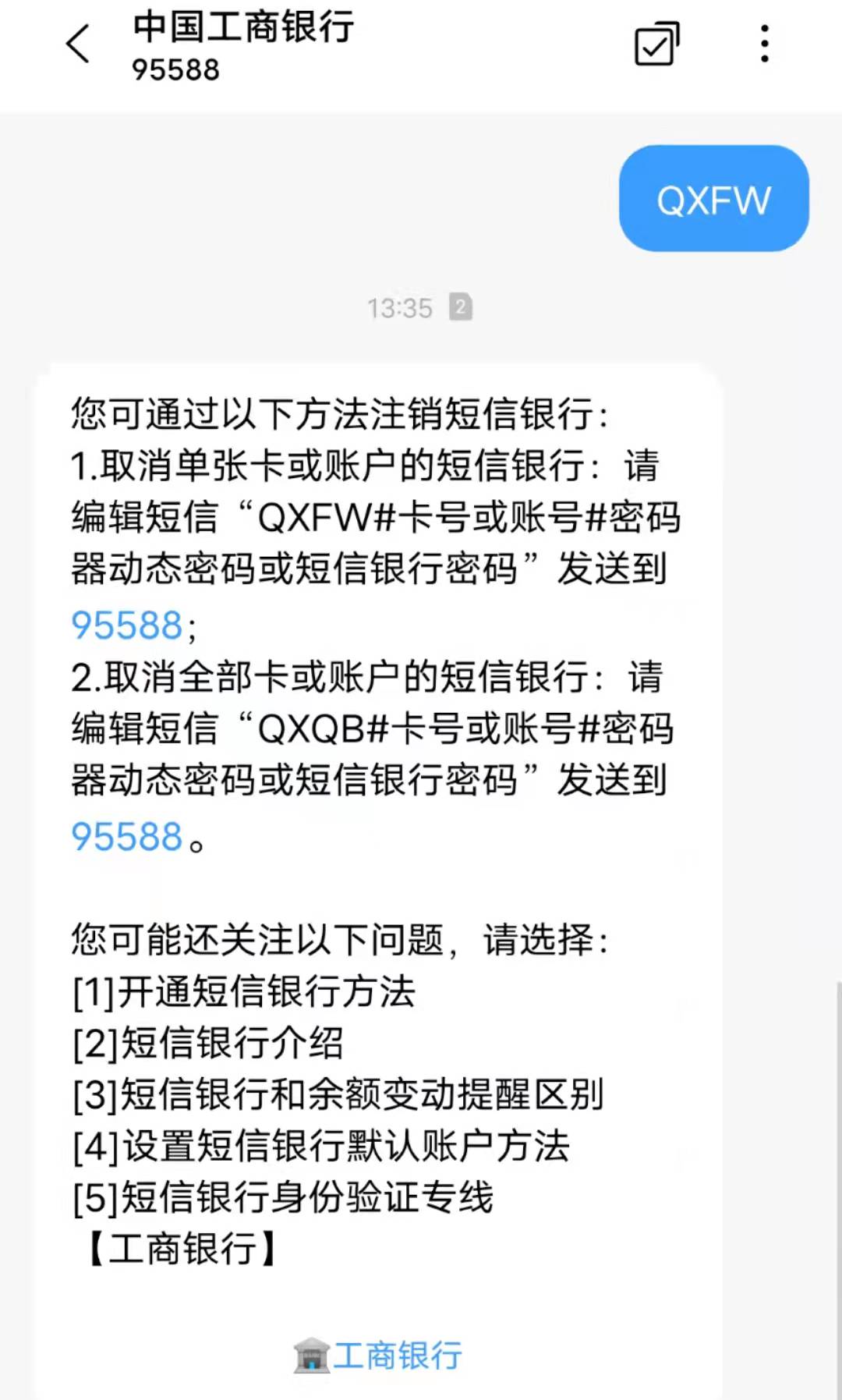Open the 工商银行 link at message bottom
Screen dimensions: 842x1400
click(x=398, y=1354)
